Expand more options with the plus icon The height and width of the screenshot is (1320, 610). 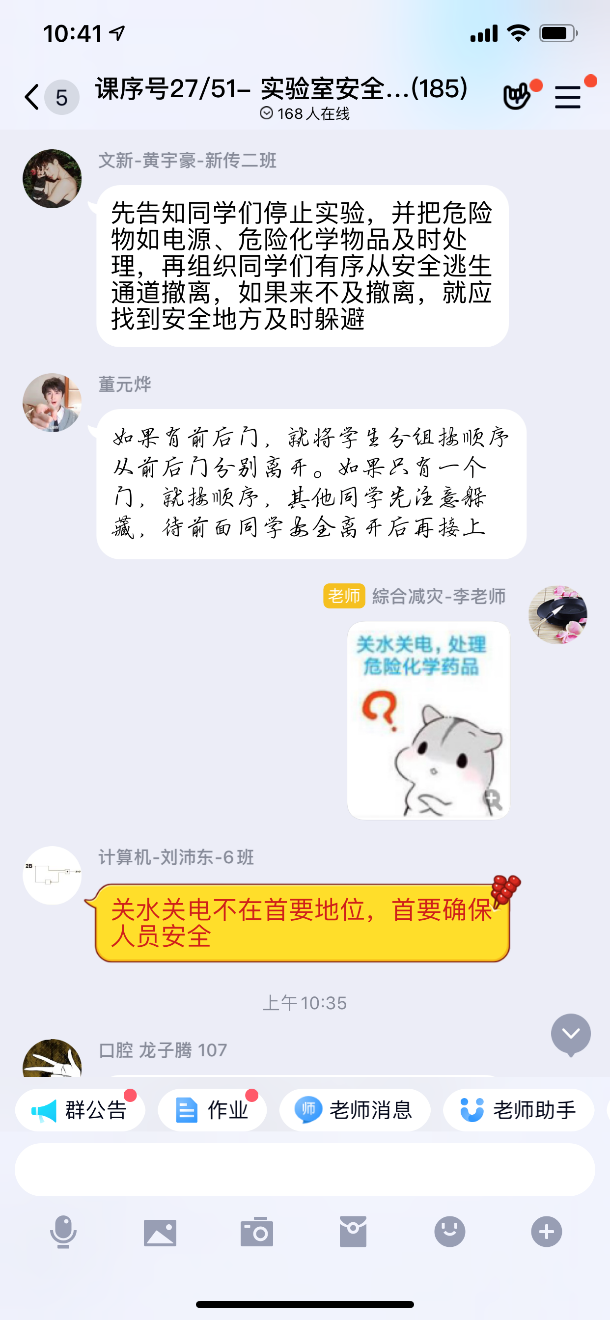click(546, 1232)
